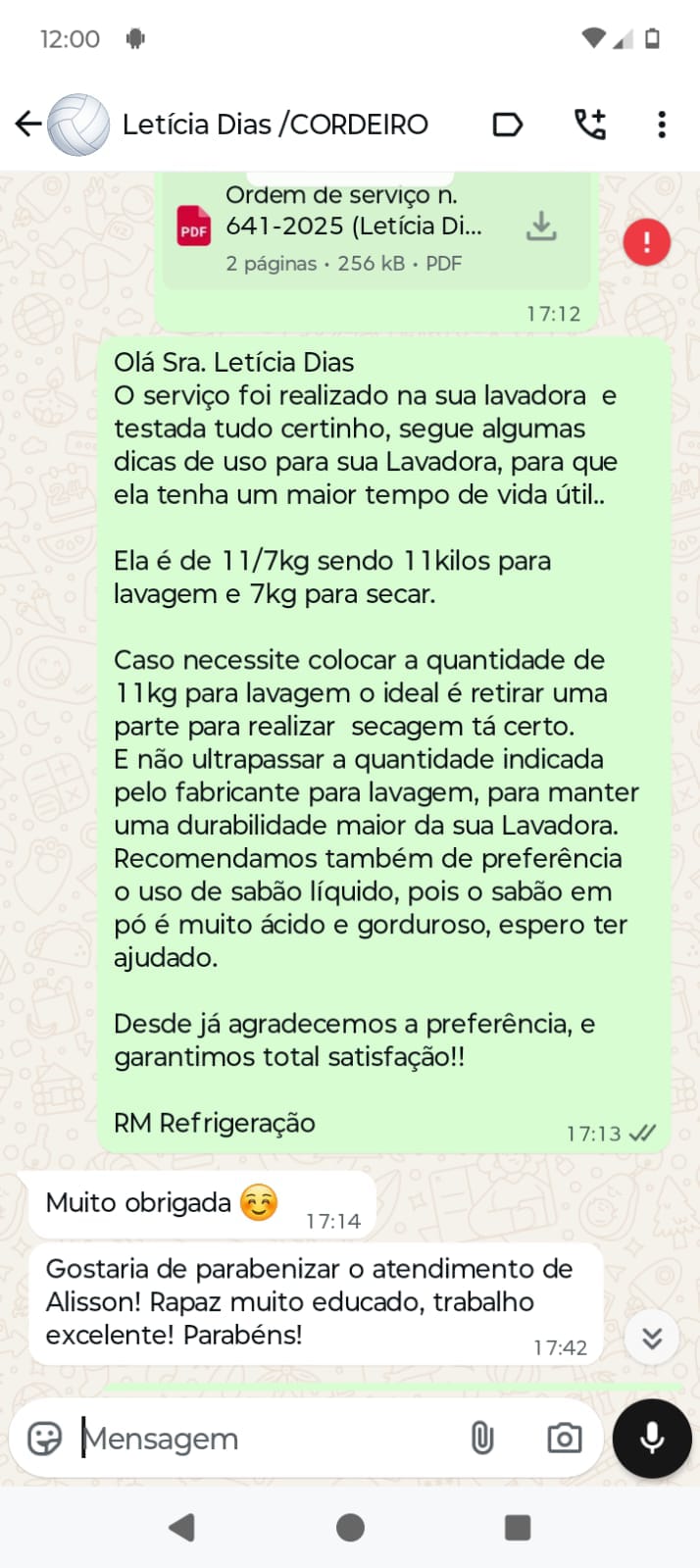Tap the red error alert icon
This screenshot has width=700, height=1568.
tap(647, 241)
